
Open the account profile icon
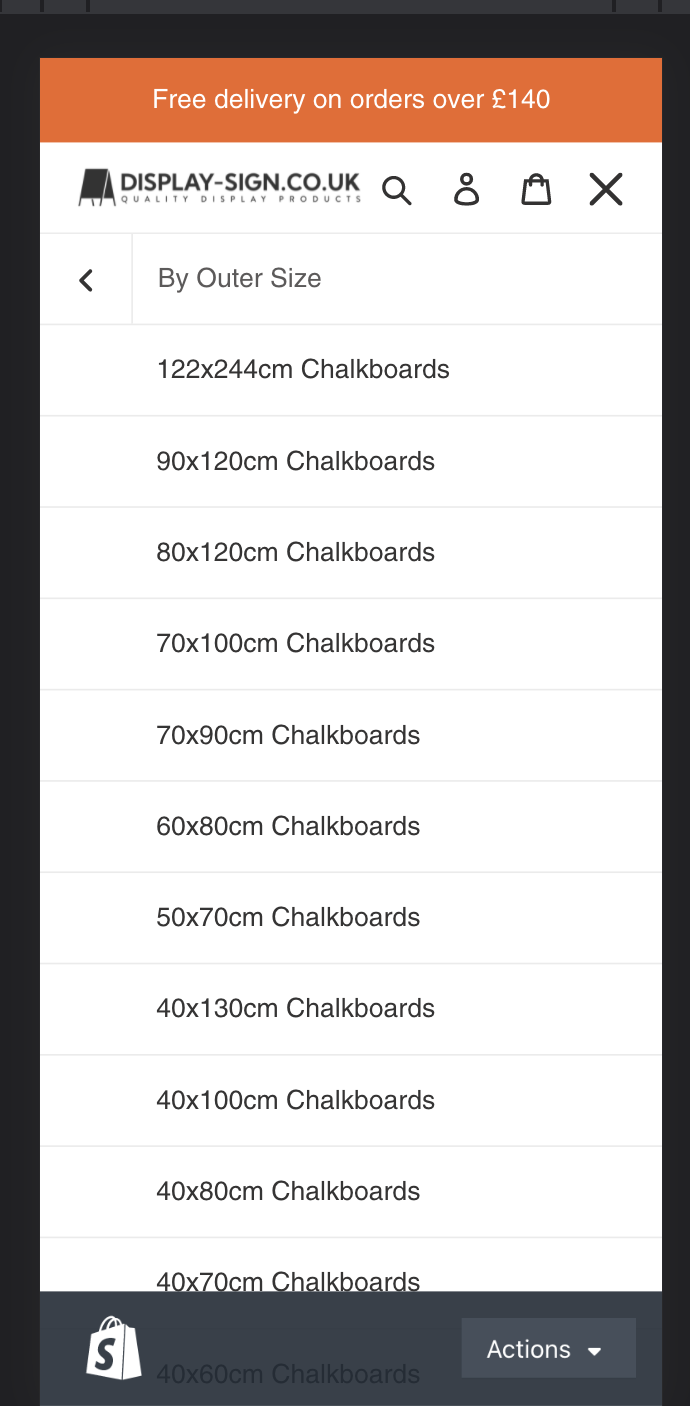pos(467,189)
